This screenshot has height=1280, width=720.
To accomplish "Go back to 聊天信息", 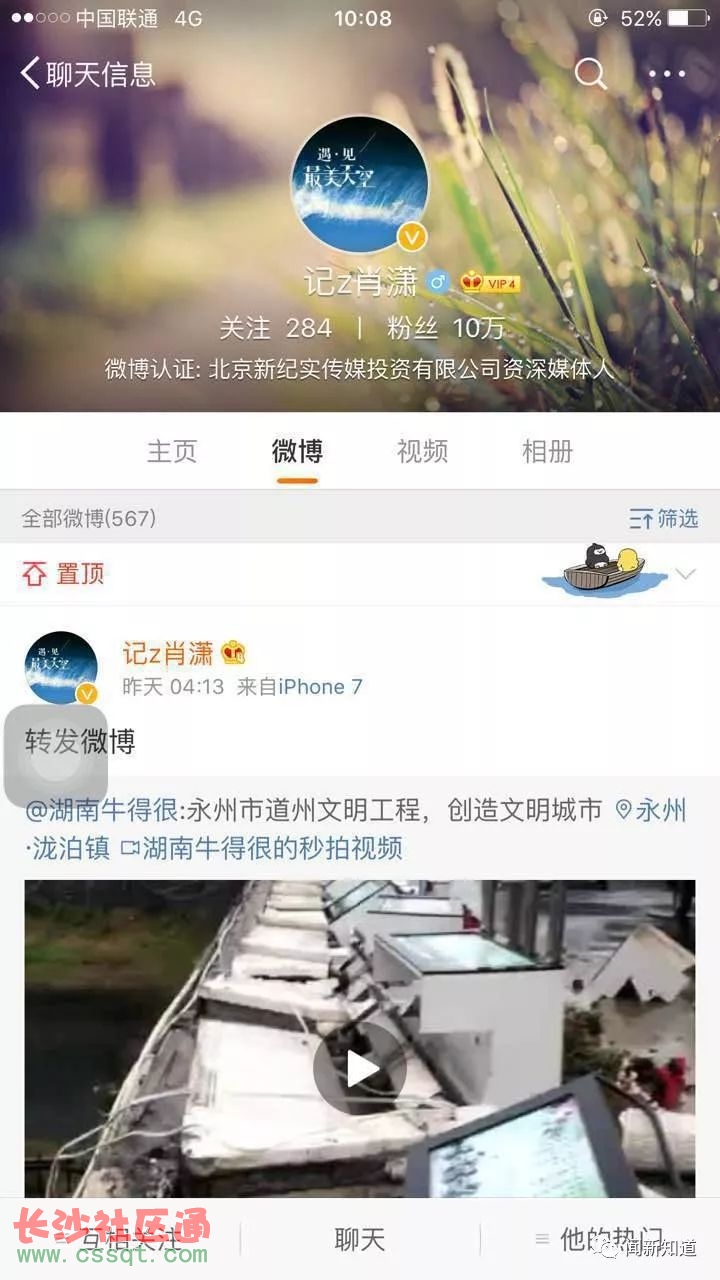I will 88,73.
